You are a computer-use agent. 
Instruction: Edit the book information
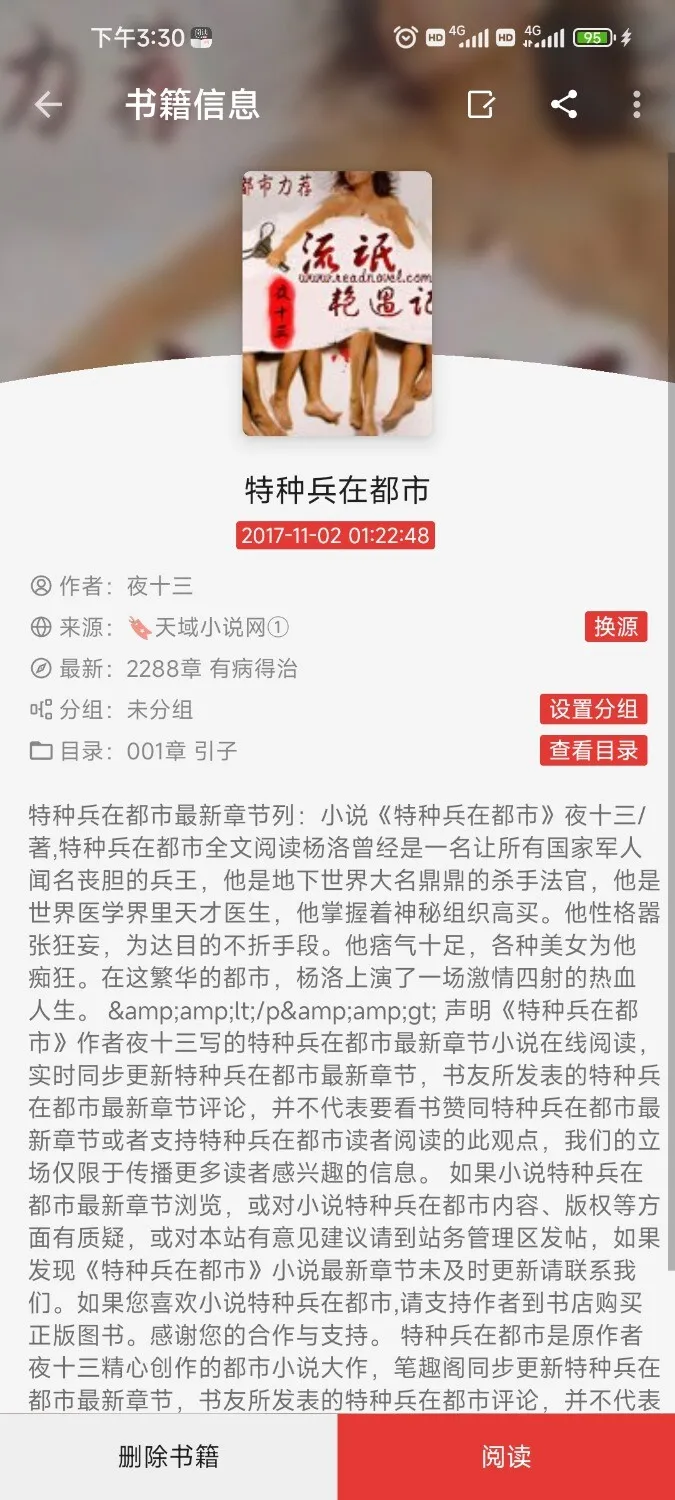[481, 105]
